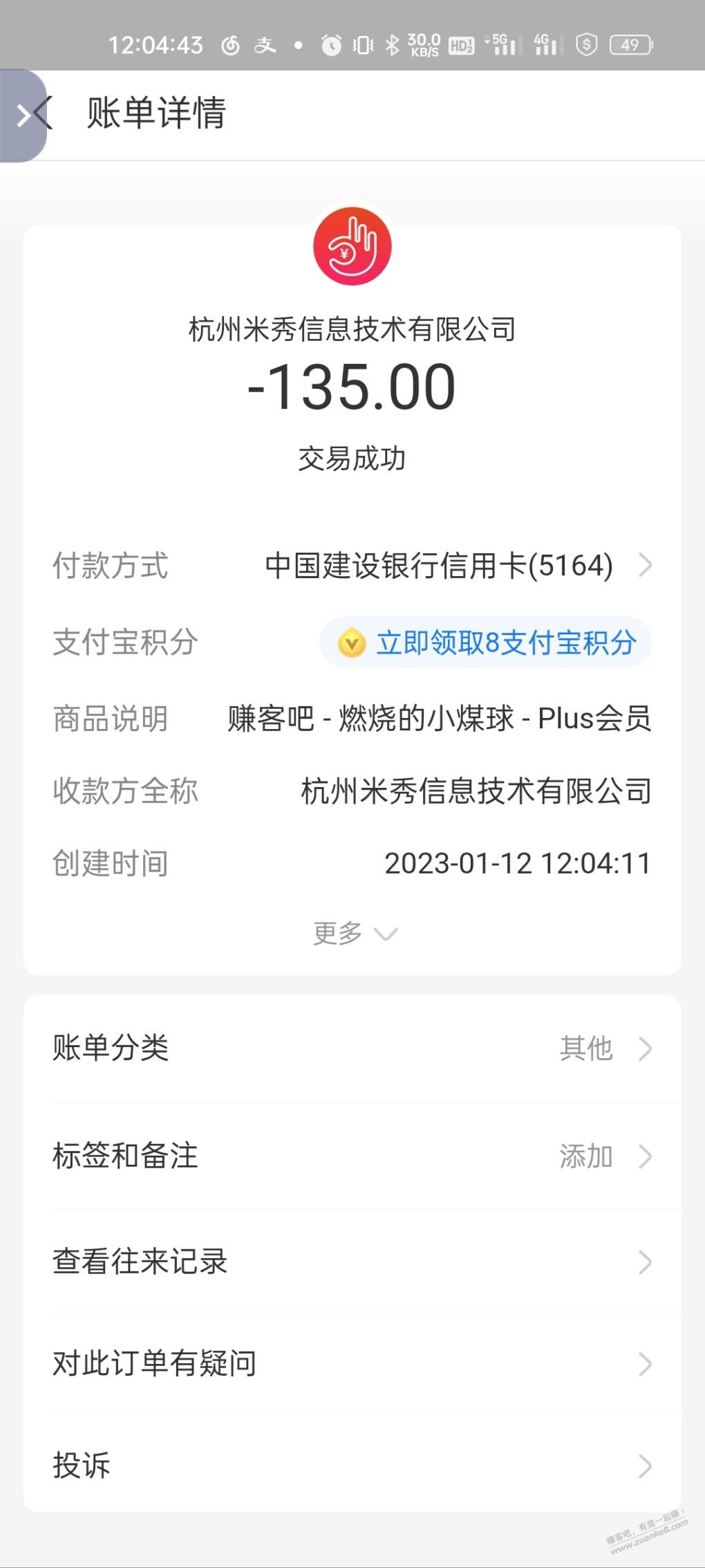
Task: File a complaint via 投诉
Action: [352, 1465]
